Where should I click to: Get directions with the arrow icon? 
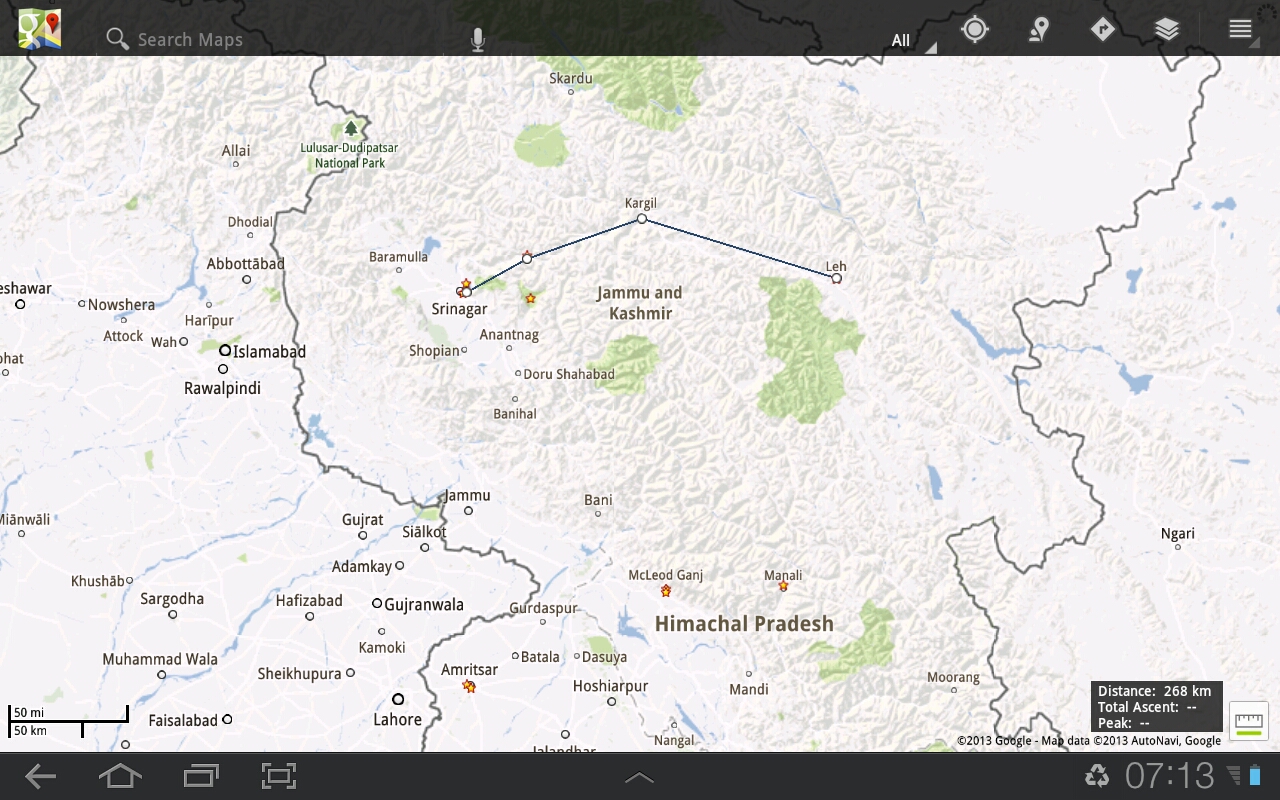coord(1102,29)
